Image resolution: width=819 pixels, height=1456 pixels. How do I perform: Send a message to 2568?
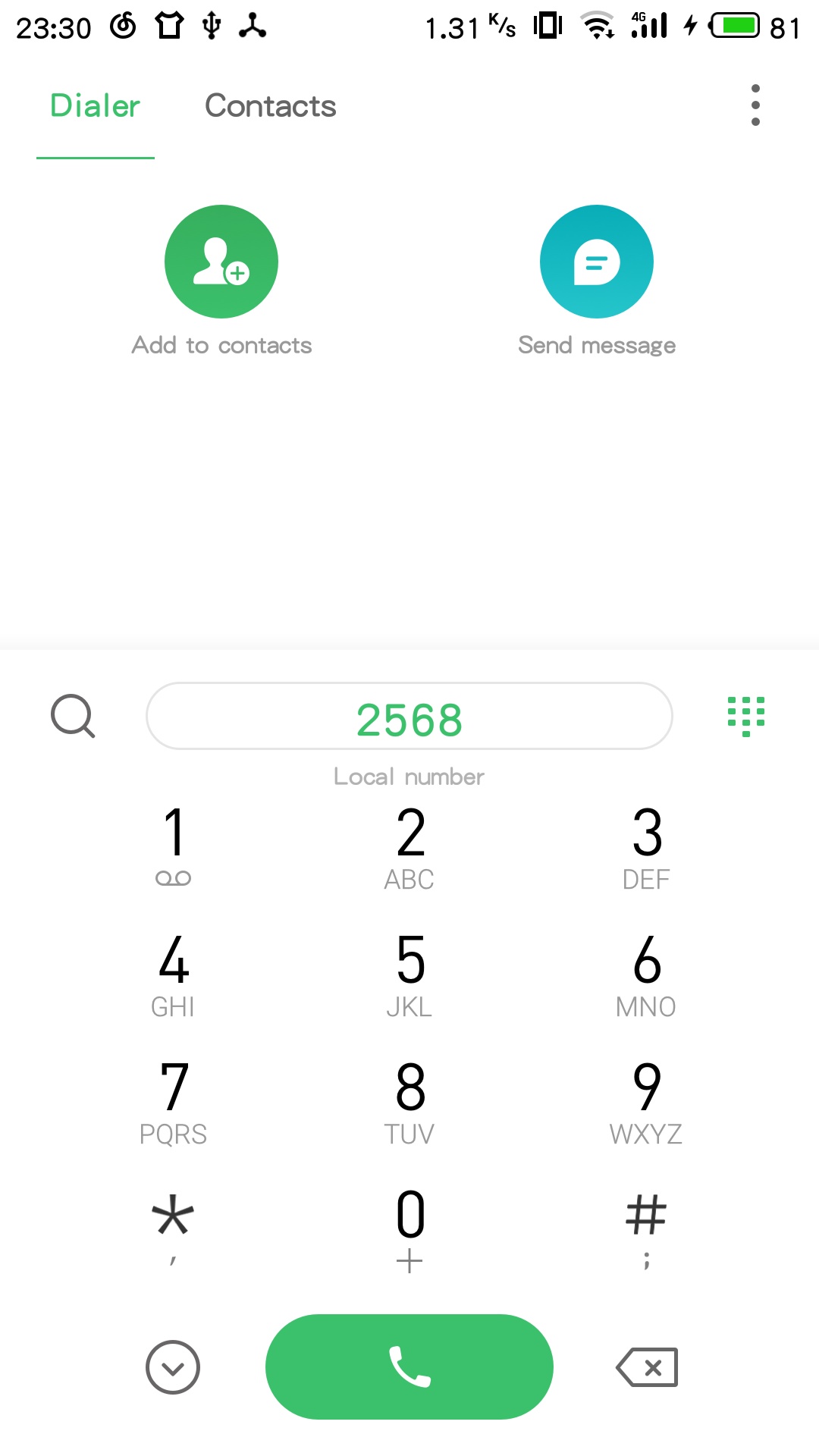click(597, 262)
